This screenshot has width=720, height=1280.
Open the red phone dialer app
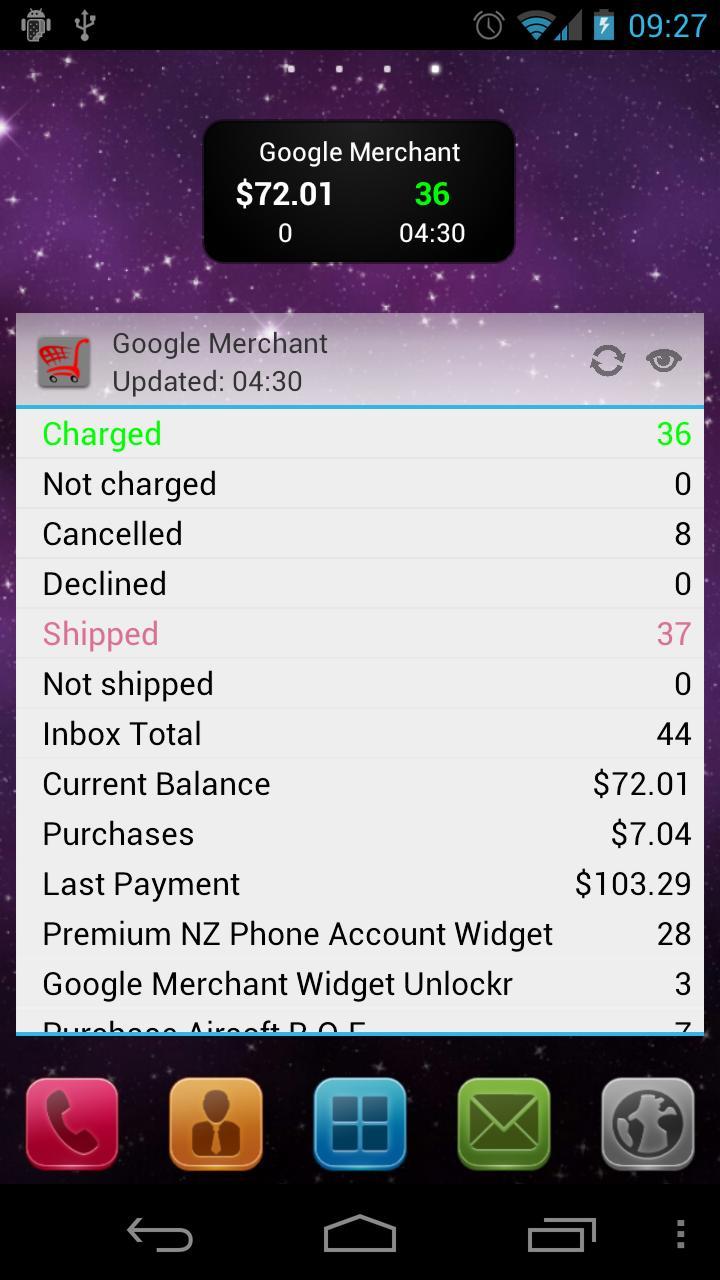[x=71, y=1123]
